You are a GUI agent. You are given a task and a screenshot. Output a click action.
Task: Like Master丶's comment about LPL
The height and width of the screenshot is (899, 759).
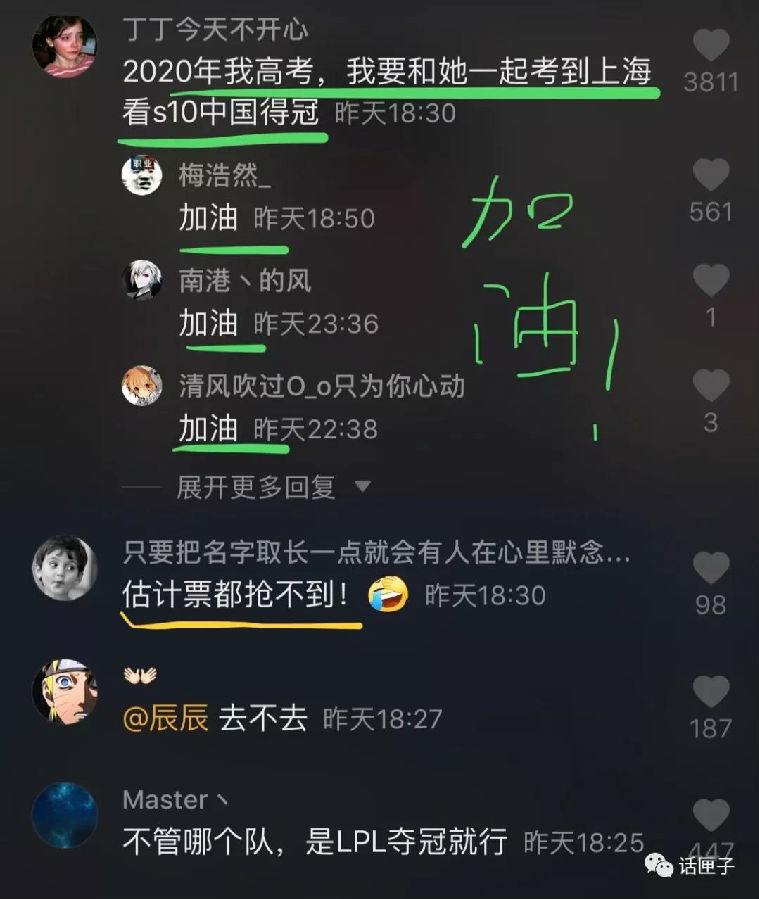[x=711, y=816]
